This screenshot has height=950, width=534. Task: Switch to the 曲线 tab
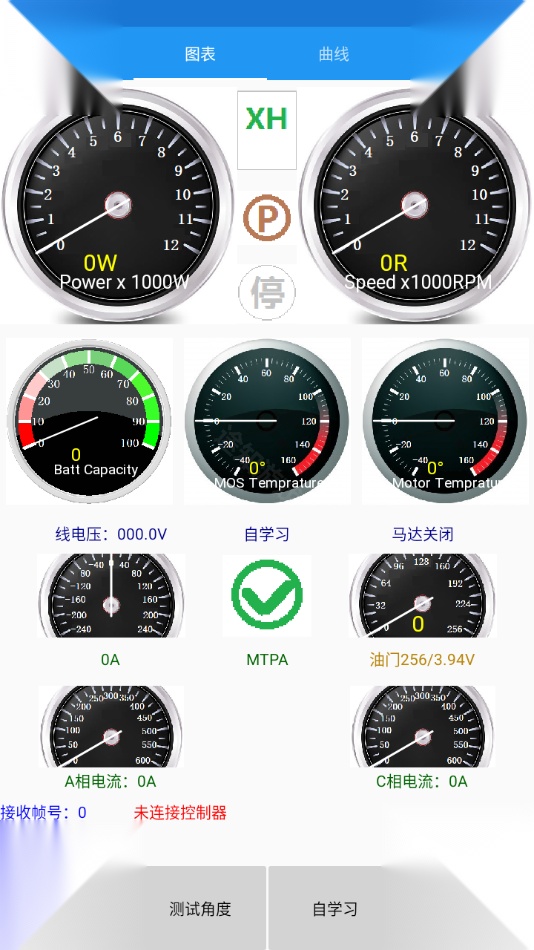pos(334,54)
